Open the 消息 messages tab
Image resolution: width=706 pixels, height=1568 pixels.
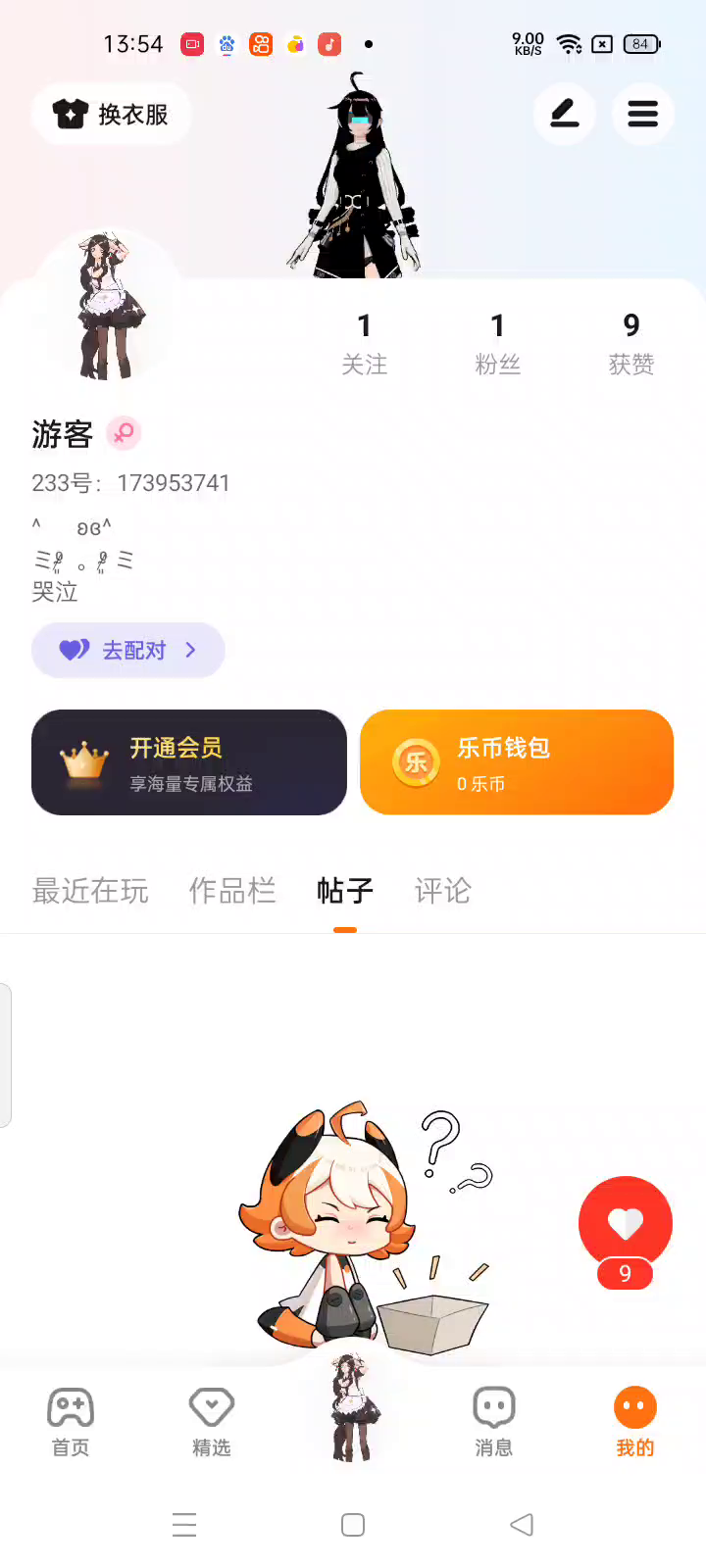click(x=493, y=1422)
